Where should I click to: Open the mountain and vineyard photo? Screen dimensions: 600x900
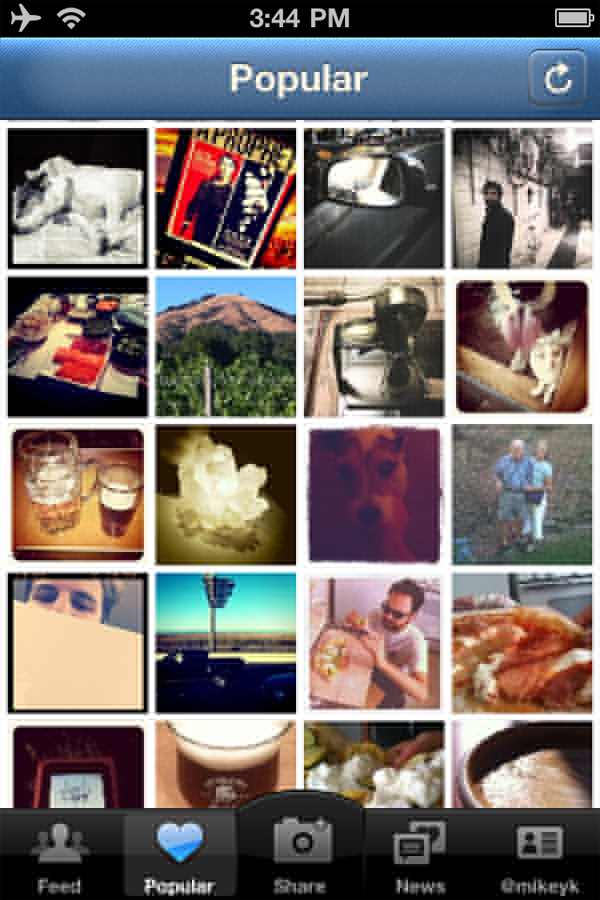coord(226,346)
